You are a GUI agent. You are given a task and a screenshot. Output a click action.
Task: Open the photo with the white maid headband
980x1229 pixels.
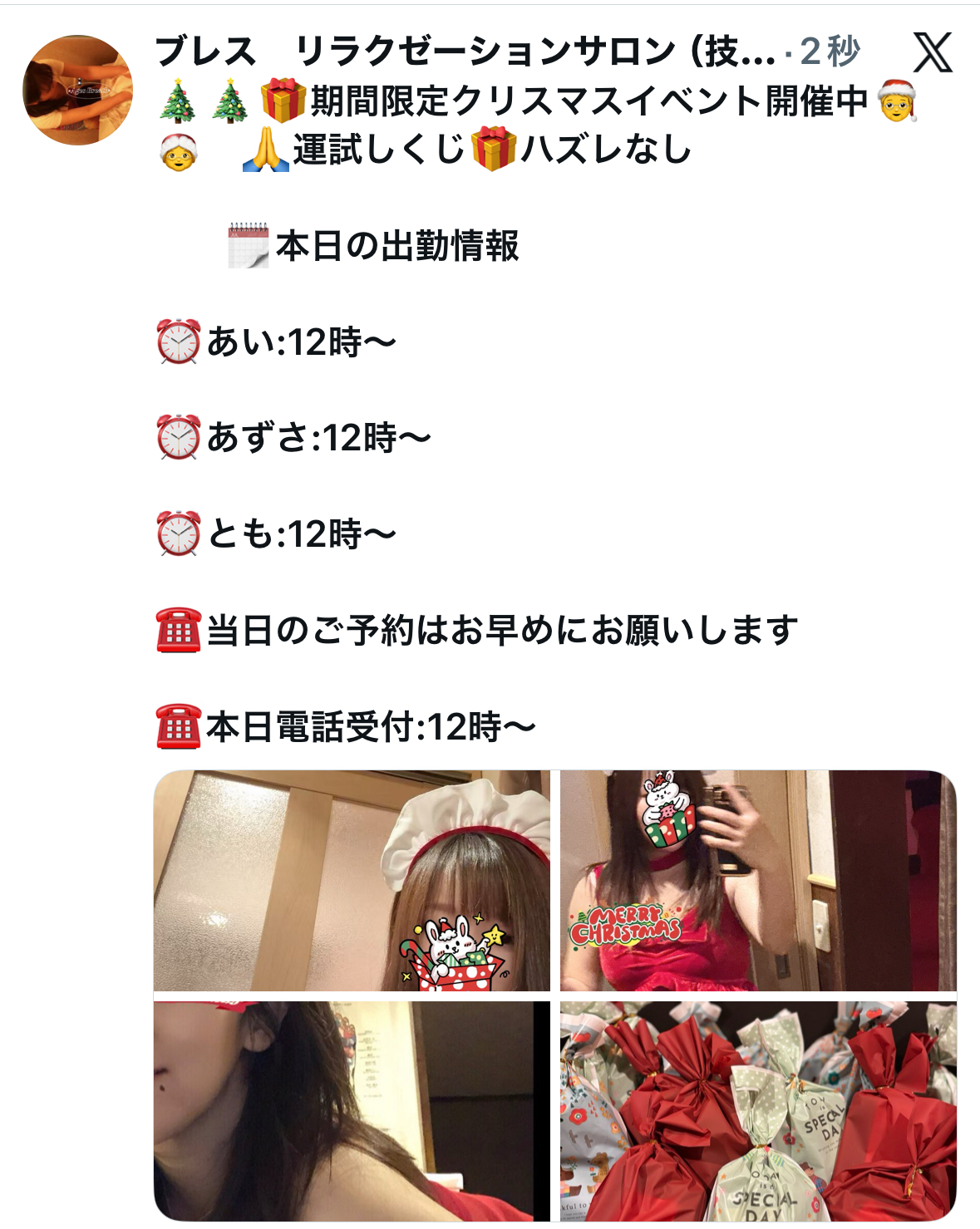(352, 881)
